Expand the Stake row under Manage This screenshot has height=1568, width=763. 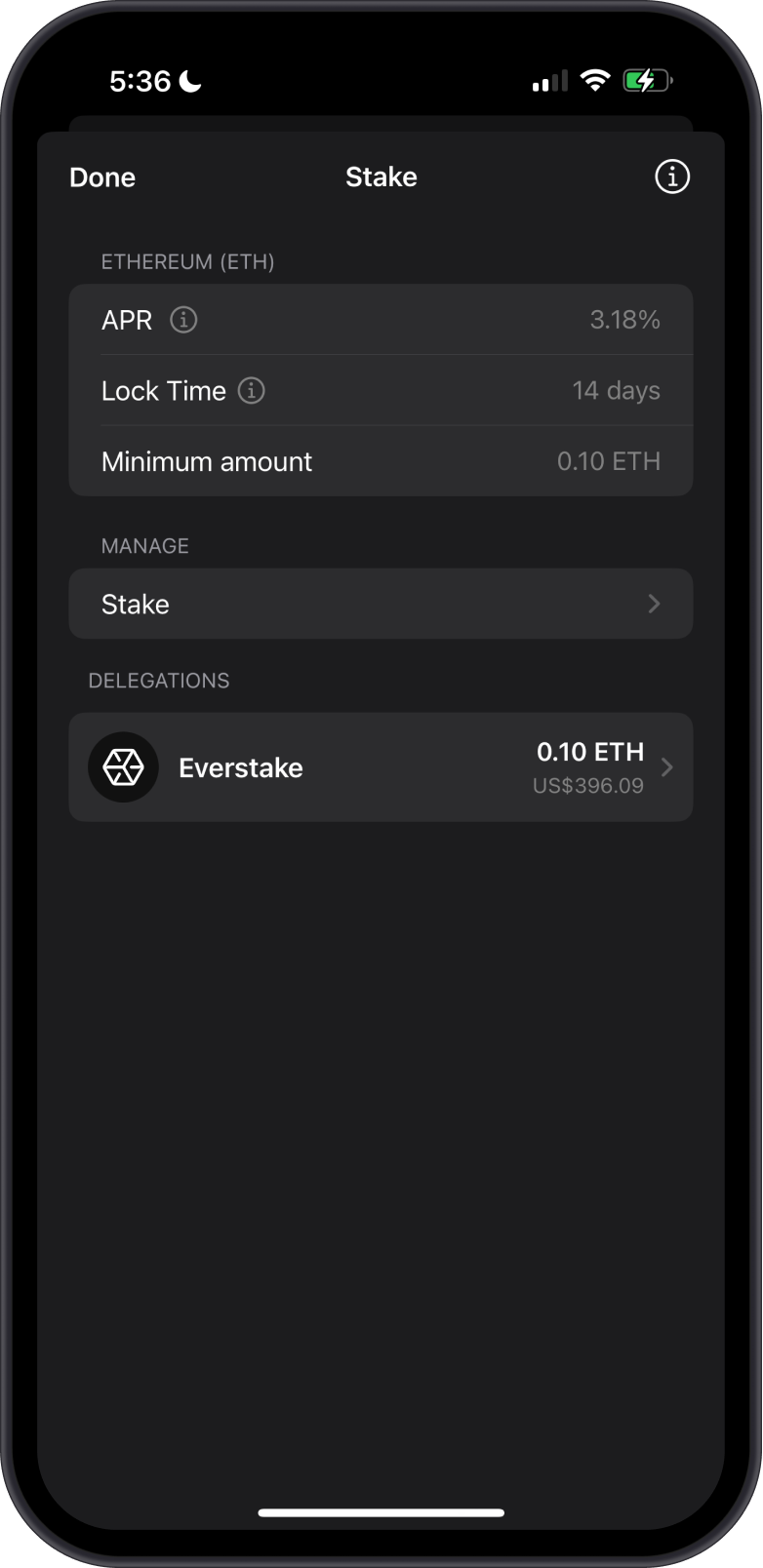381,604
